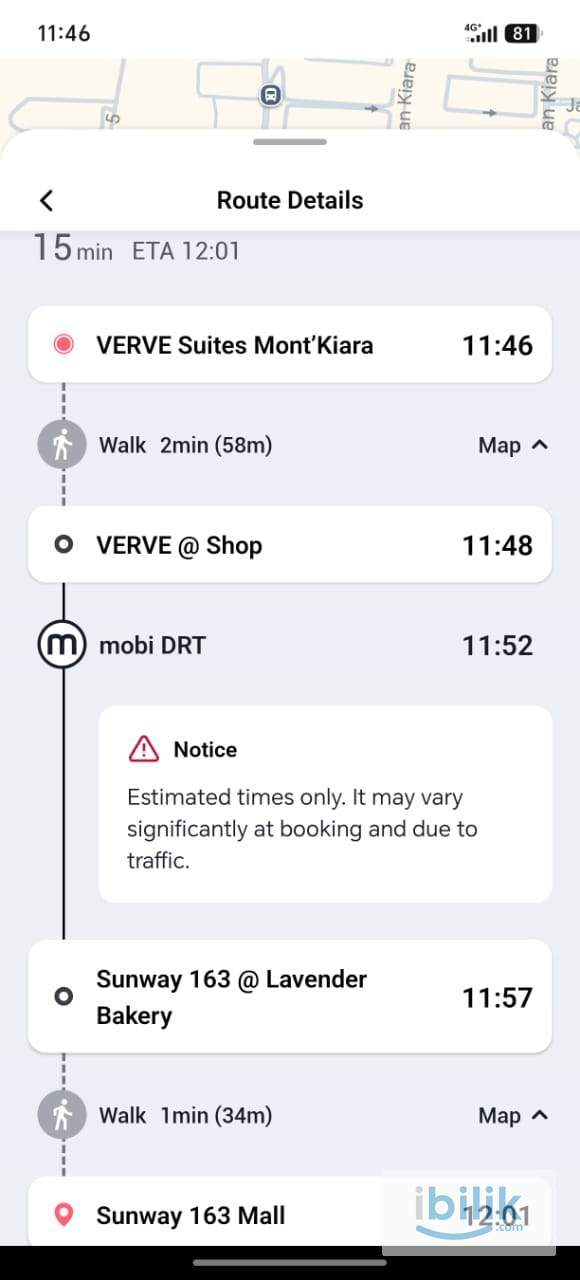Open the Sunway 163 Mall destination card
Screen dimensions: 580x1280
coord(290,1213)
